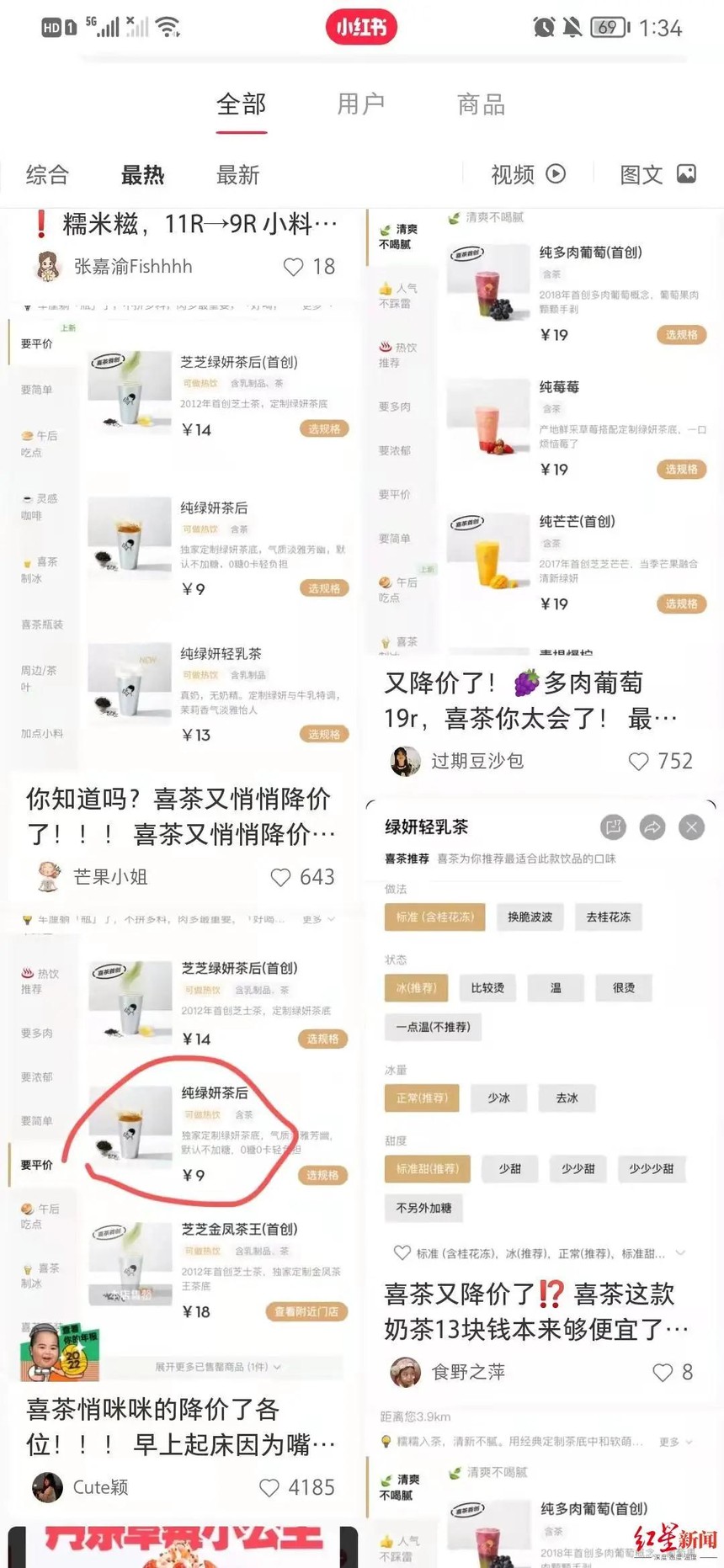724x1568 pixels.
Task: Like the post by 芒果小姐
Action: coord(281,877)
